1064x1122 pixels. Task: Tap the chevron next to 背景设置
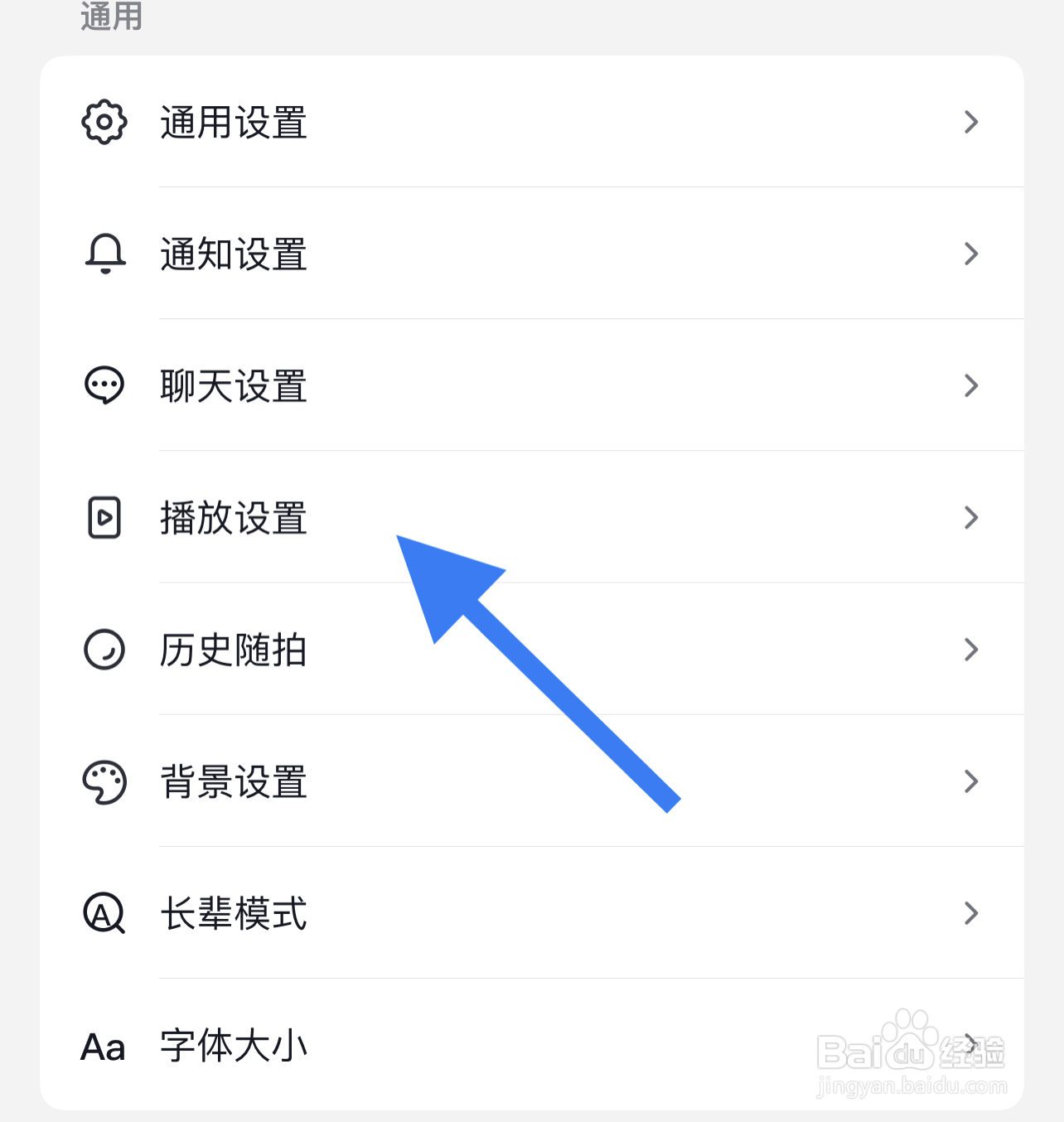[971, 781]
